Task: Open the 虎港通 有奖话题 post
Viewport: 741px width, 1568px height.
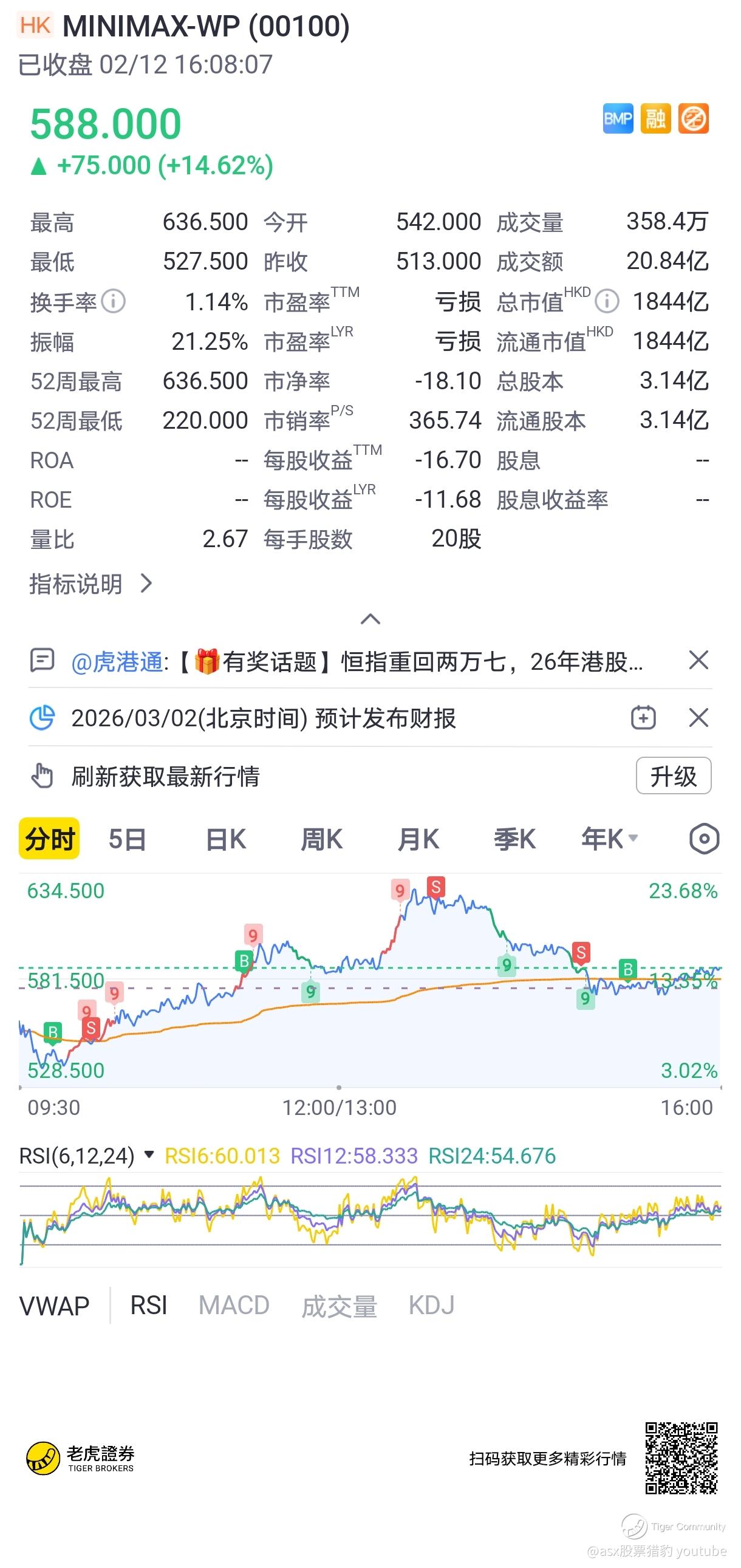Action: point(356,661)
